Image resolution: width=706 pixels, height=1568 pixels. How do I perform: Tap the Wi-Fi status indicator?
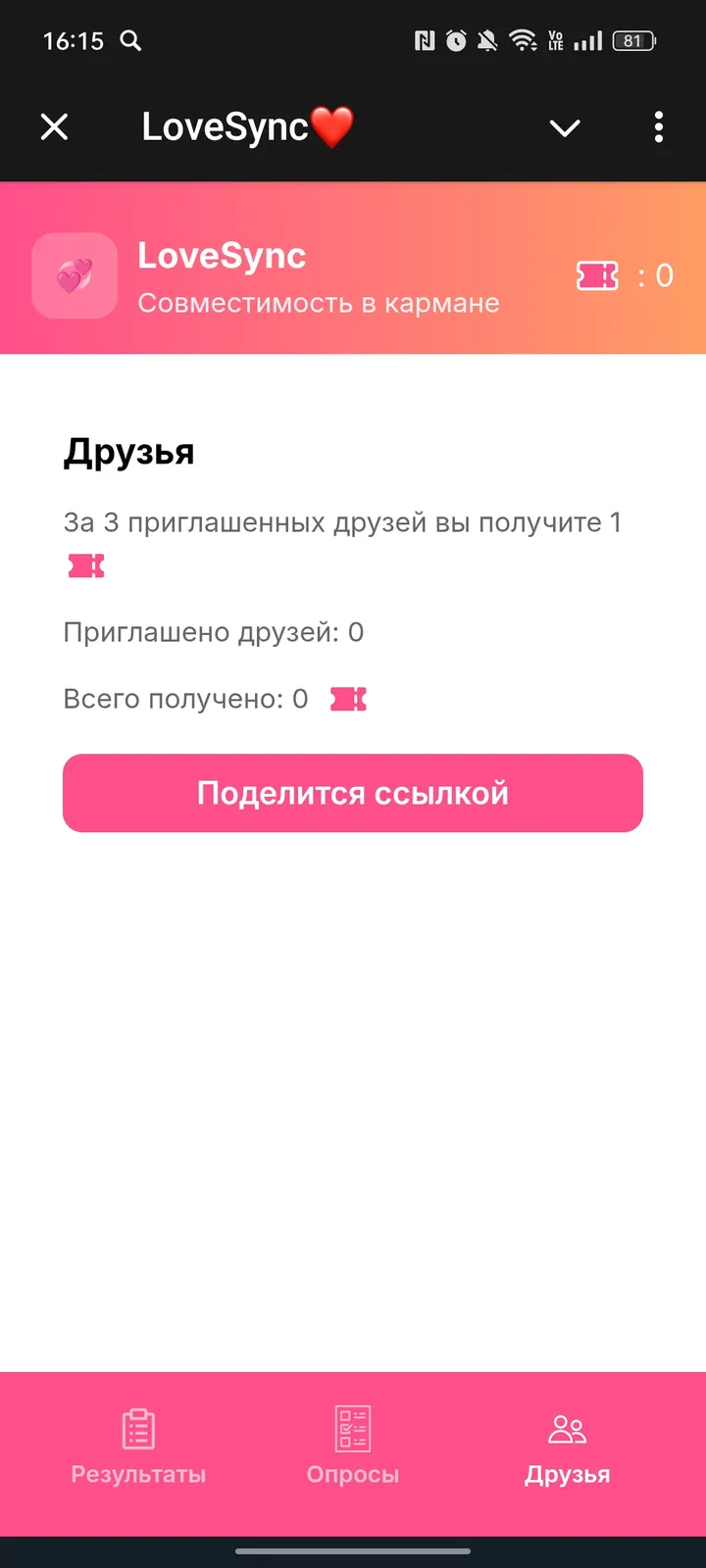[524, 41]
